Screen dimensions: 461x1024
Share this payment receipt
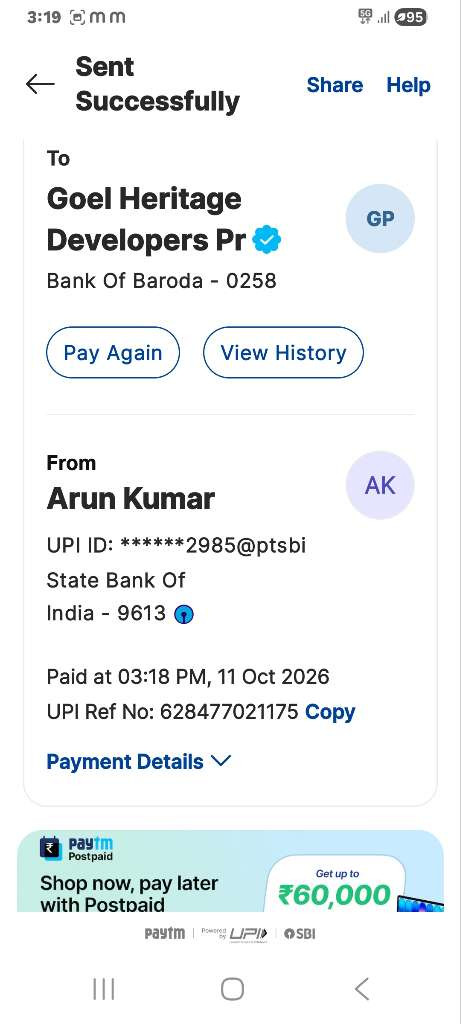pyautogui.click(x=334, y=85)
